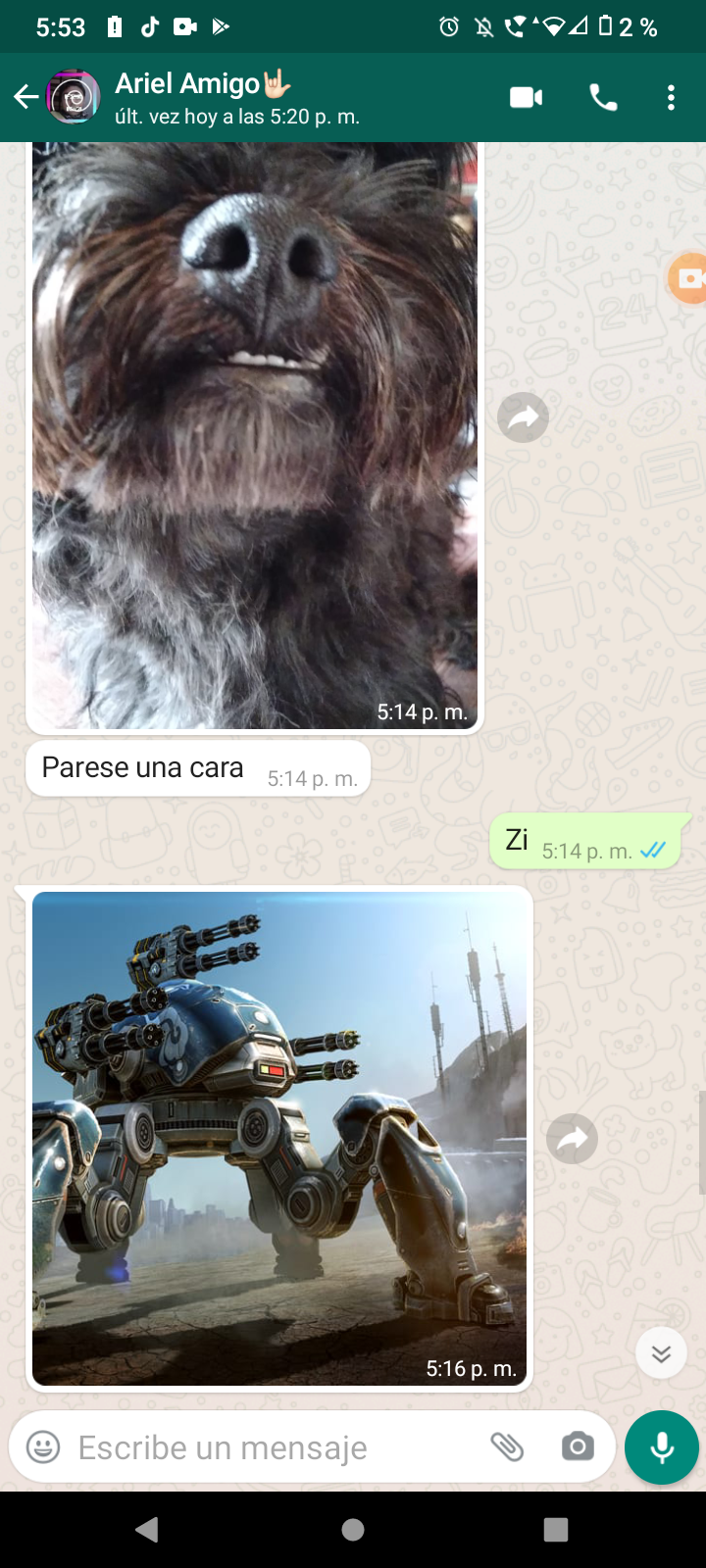Tap the microphone to record voice message

point(662,1447)
